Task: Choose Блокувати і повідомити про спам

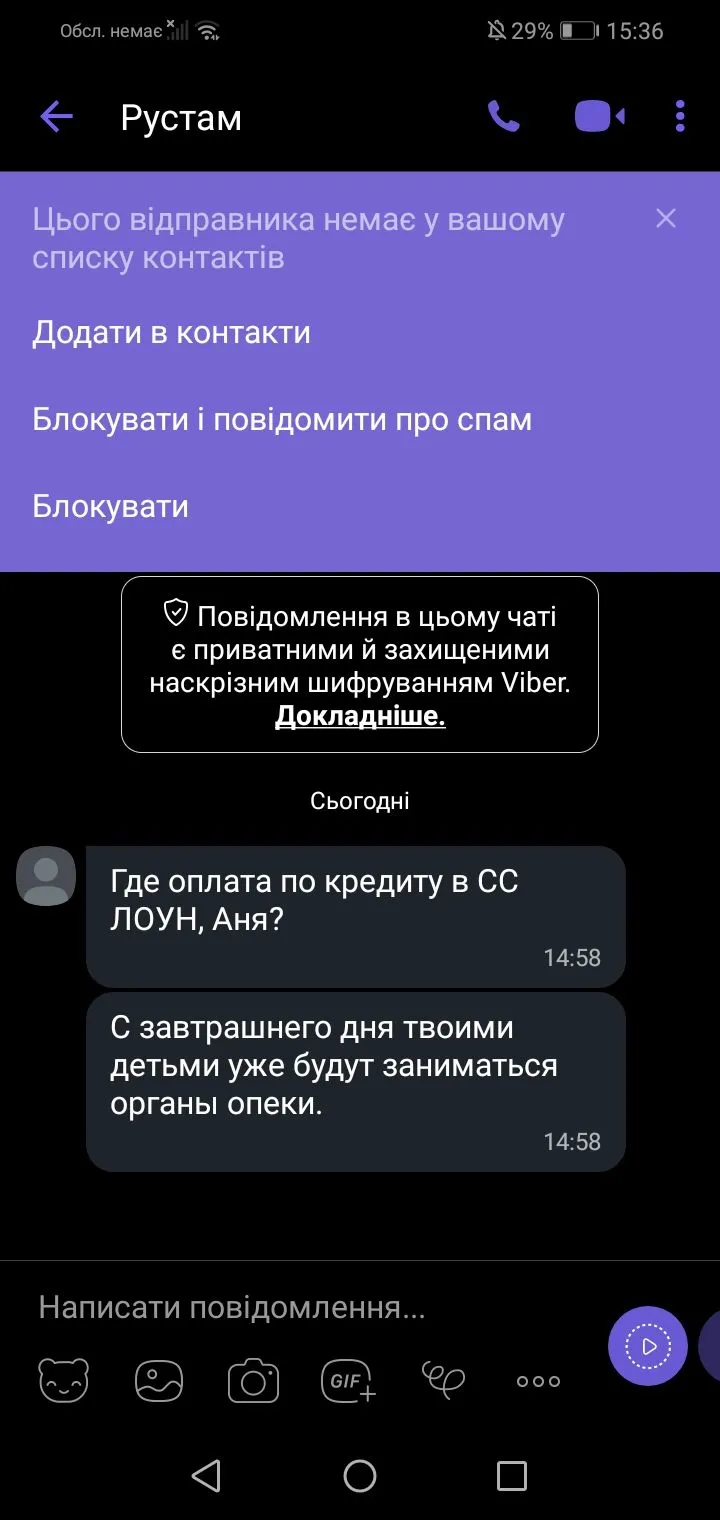Action: [281, 419]
